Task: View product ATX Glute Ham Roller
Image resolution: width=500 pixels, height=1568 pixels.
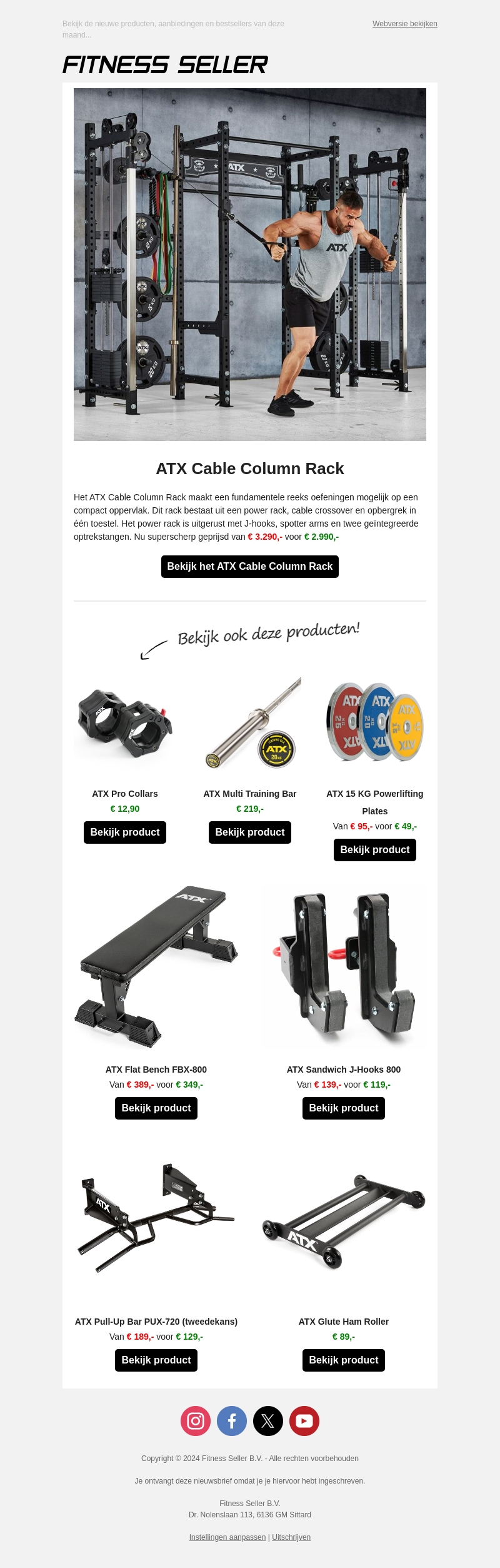Action: (x=344, y=1360)
